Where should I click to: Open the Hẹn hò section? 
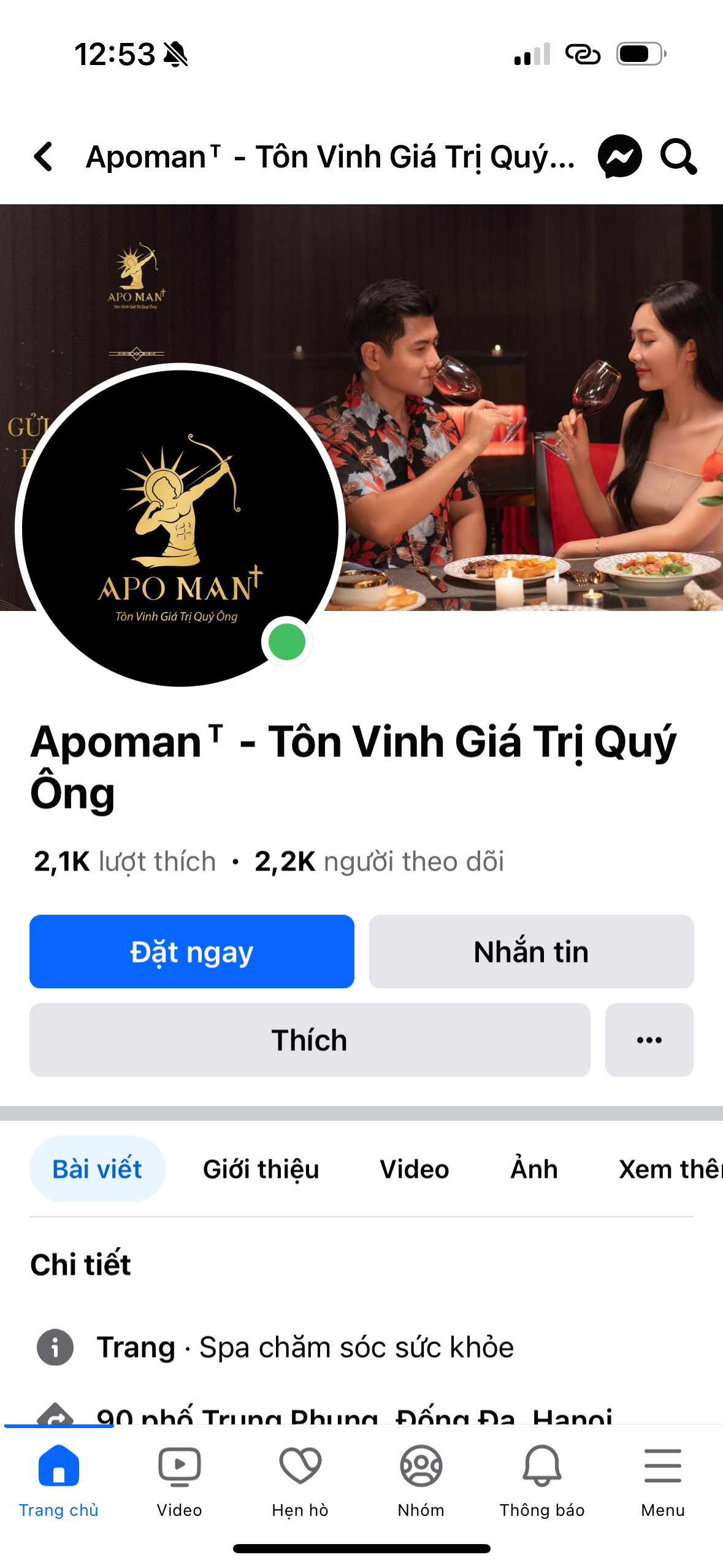tap(300, 1480)
